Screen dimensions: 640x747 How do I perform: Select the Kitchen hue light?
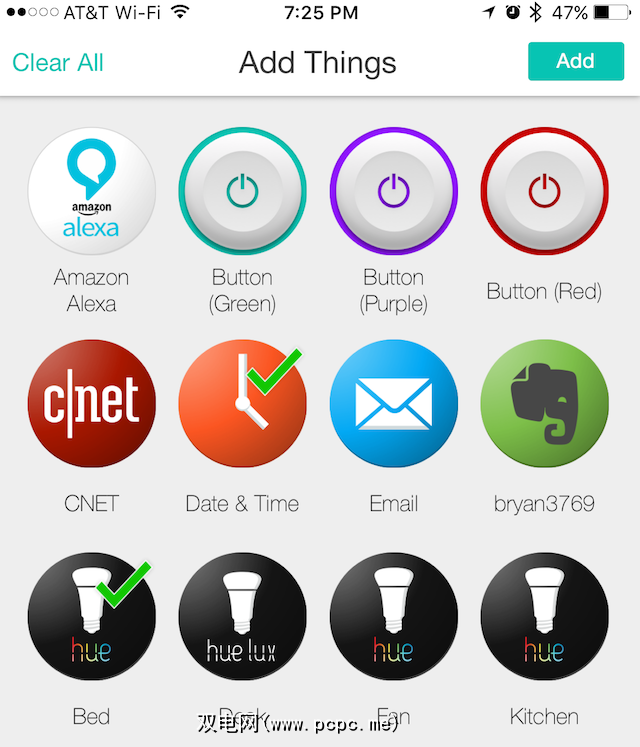tap(544, 616)
